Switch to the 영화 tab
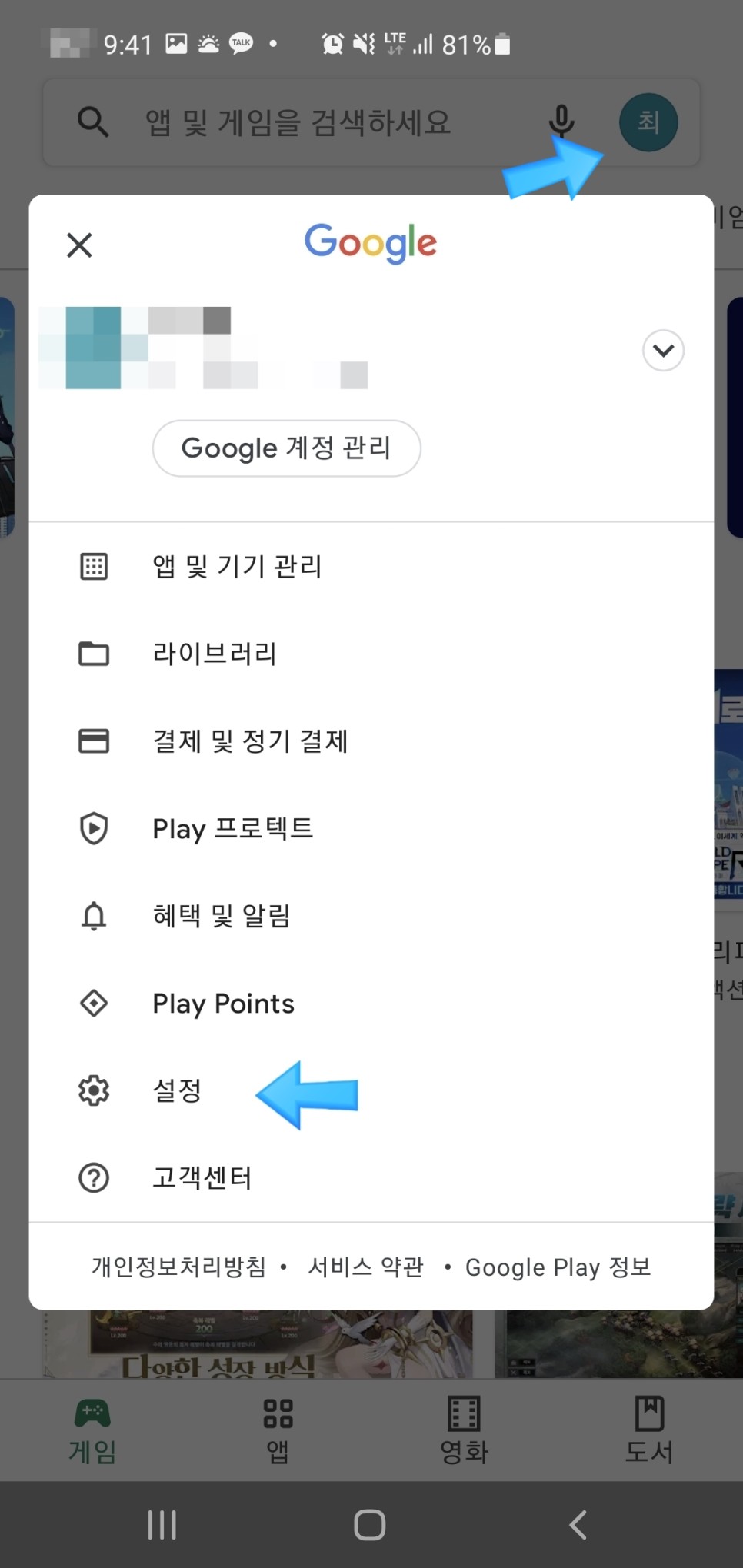This screenshot has height=1568, width=743. tap(463, 1429)
